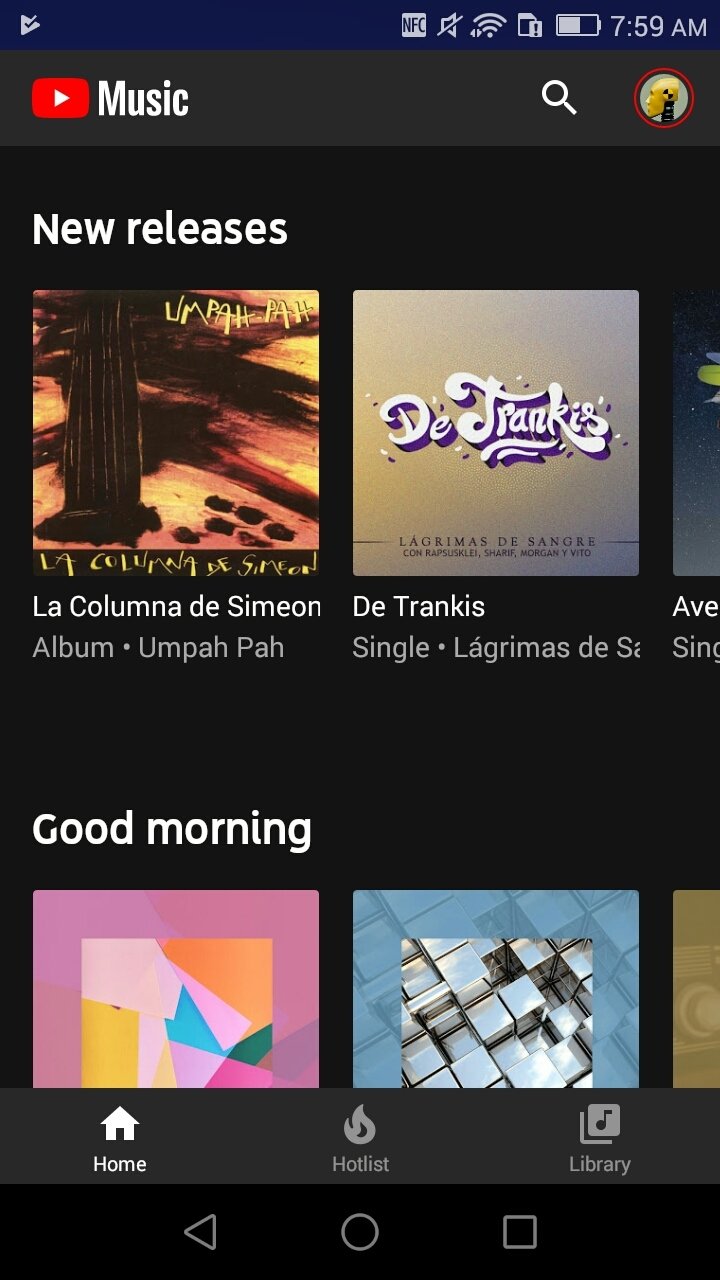Select the pink geometric Good morning playlist
Screen dimensions: 720x1280
click(176, 988)
